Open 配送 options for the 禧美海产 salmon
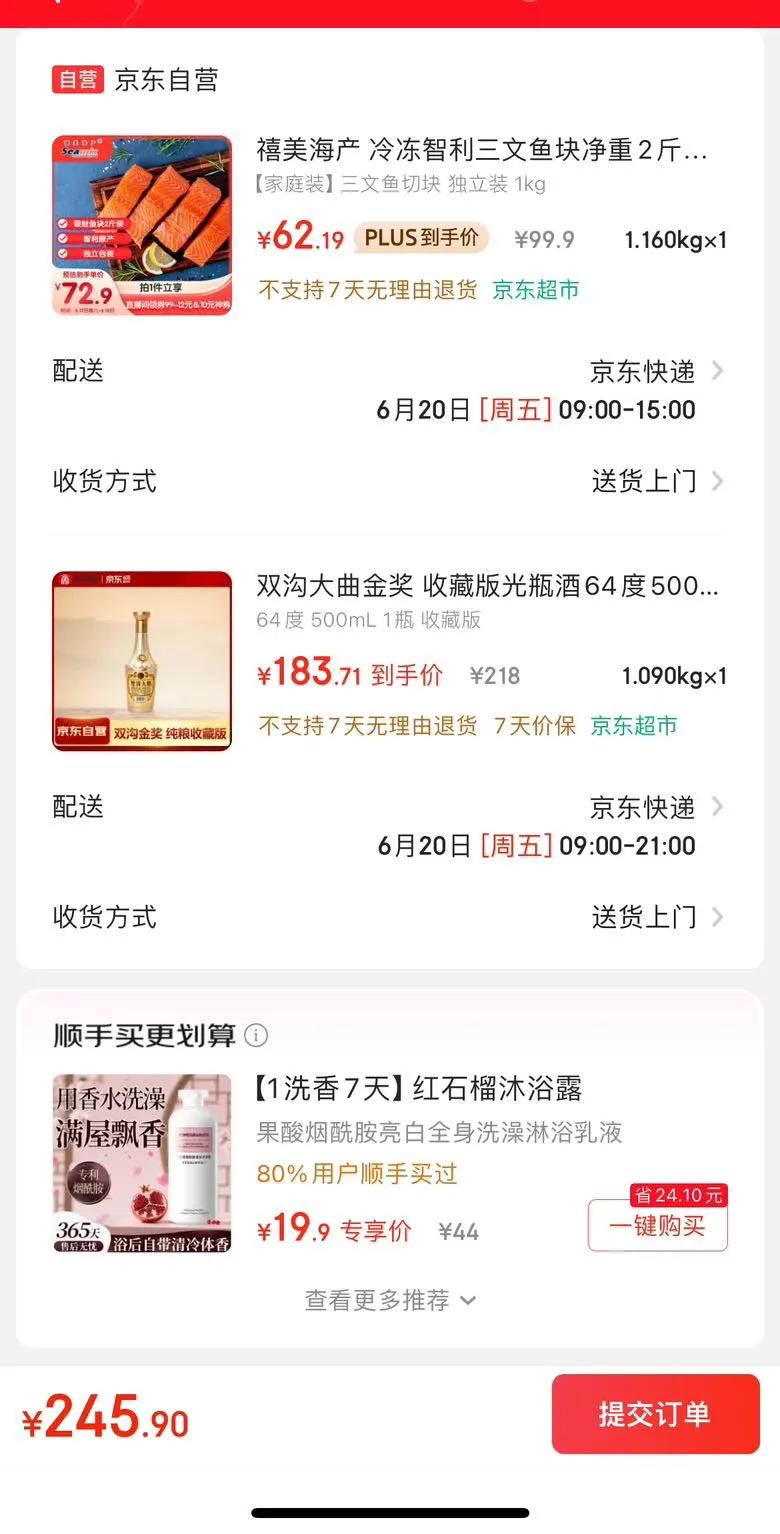This screenshot has width=780, height=1534. tap(656, 372)
